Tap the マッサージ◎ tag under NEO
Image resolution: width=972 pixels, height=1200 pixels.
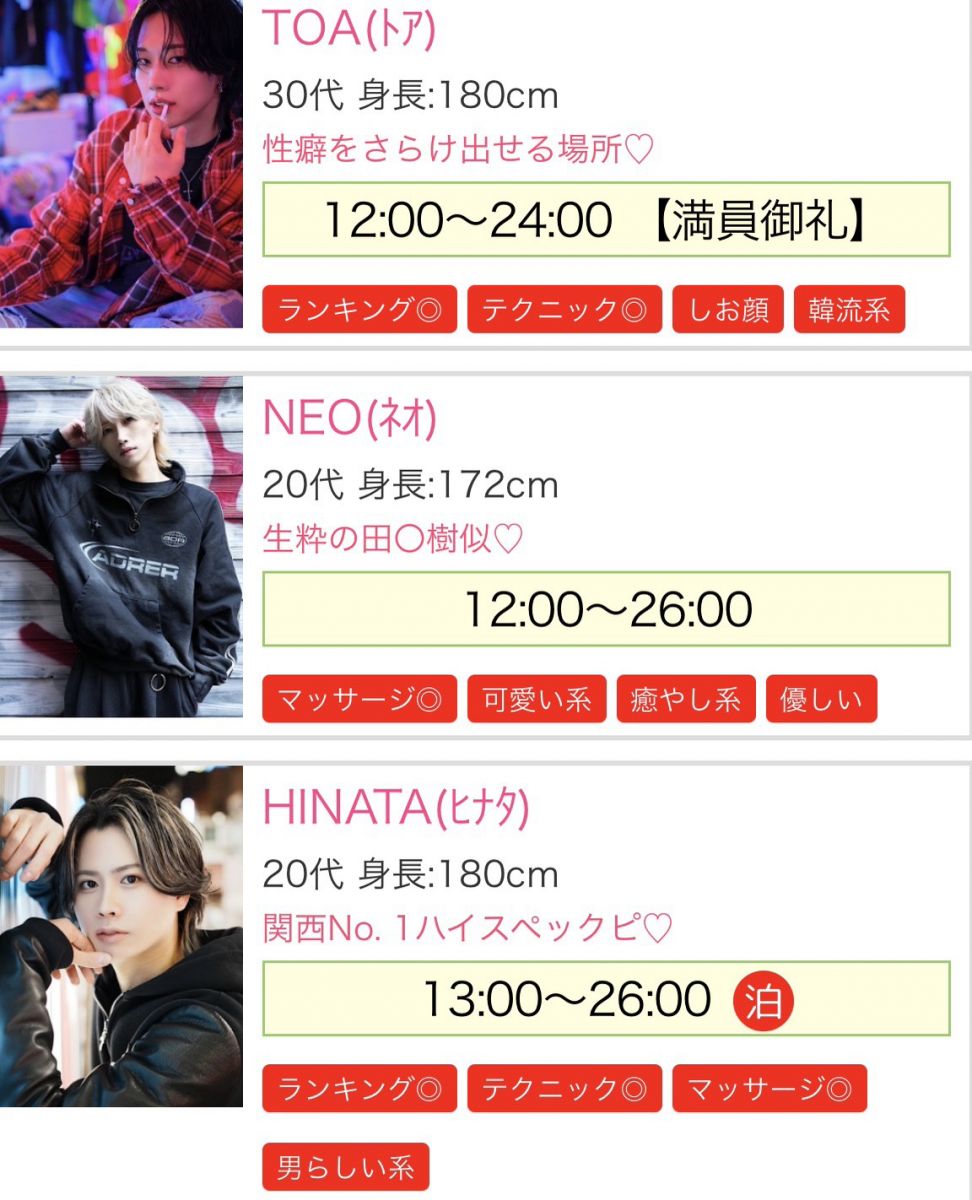tap(359, 699)
